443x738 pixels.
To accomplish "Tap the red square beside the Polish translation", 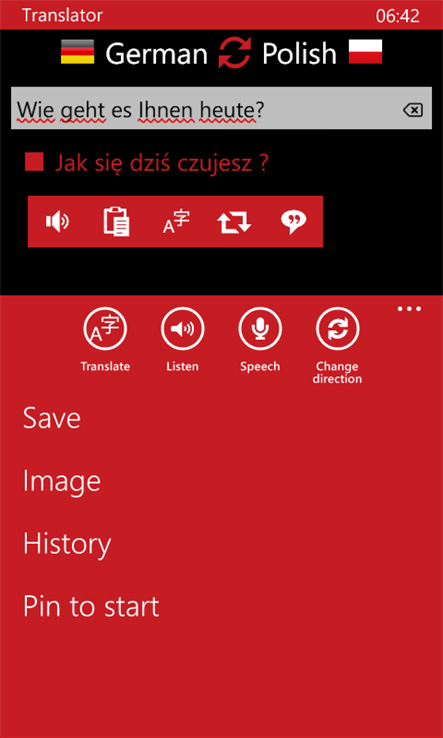I will pos(34,162).
